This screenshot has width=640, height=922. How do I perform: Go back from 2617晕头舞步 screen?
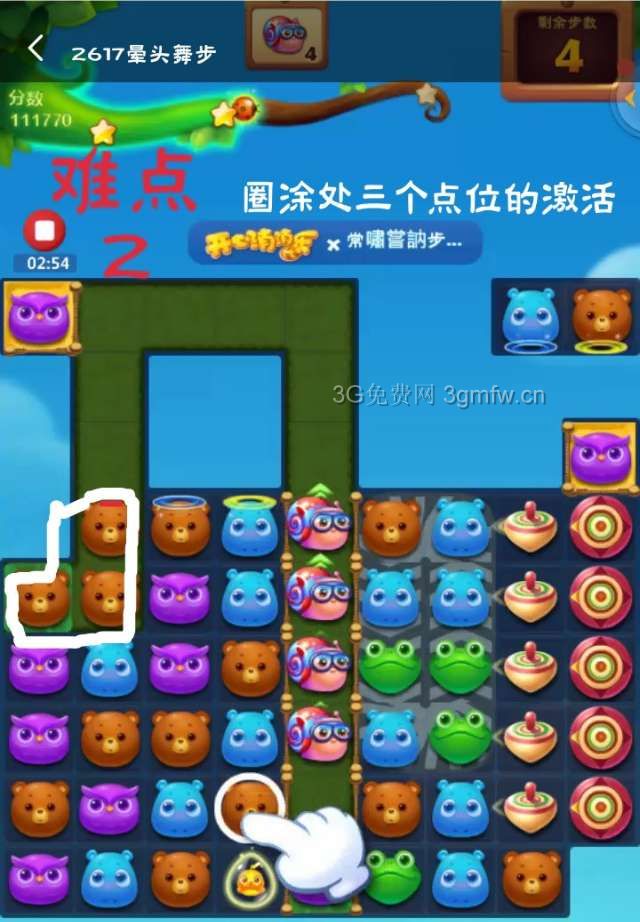(37, 49)
